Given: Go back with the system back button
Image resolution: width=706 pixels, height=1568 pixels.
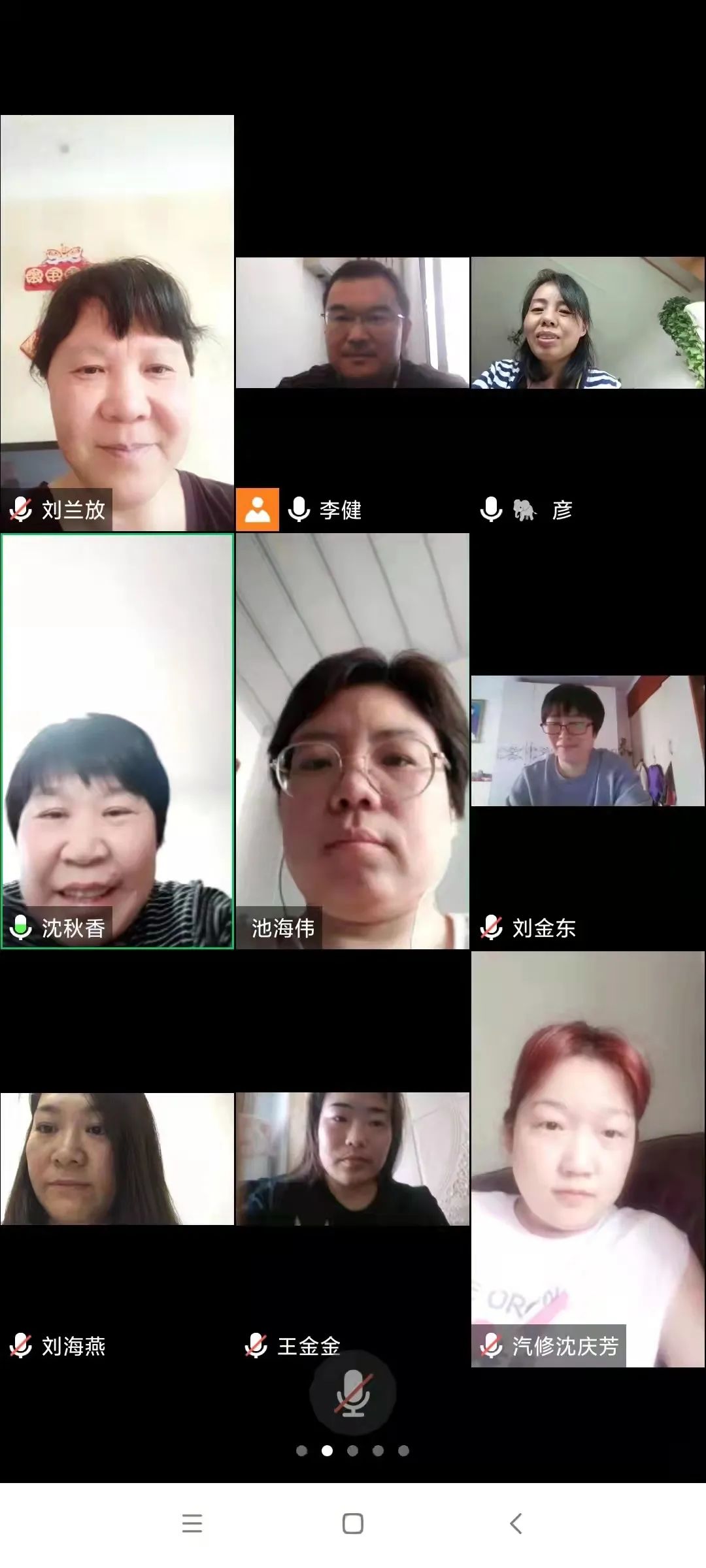Looking at the screenshot, I should pyautogui.click(x=516, y=1523).
